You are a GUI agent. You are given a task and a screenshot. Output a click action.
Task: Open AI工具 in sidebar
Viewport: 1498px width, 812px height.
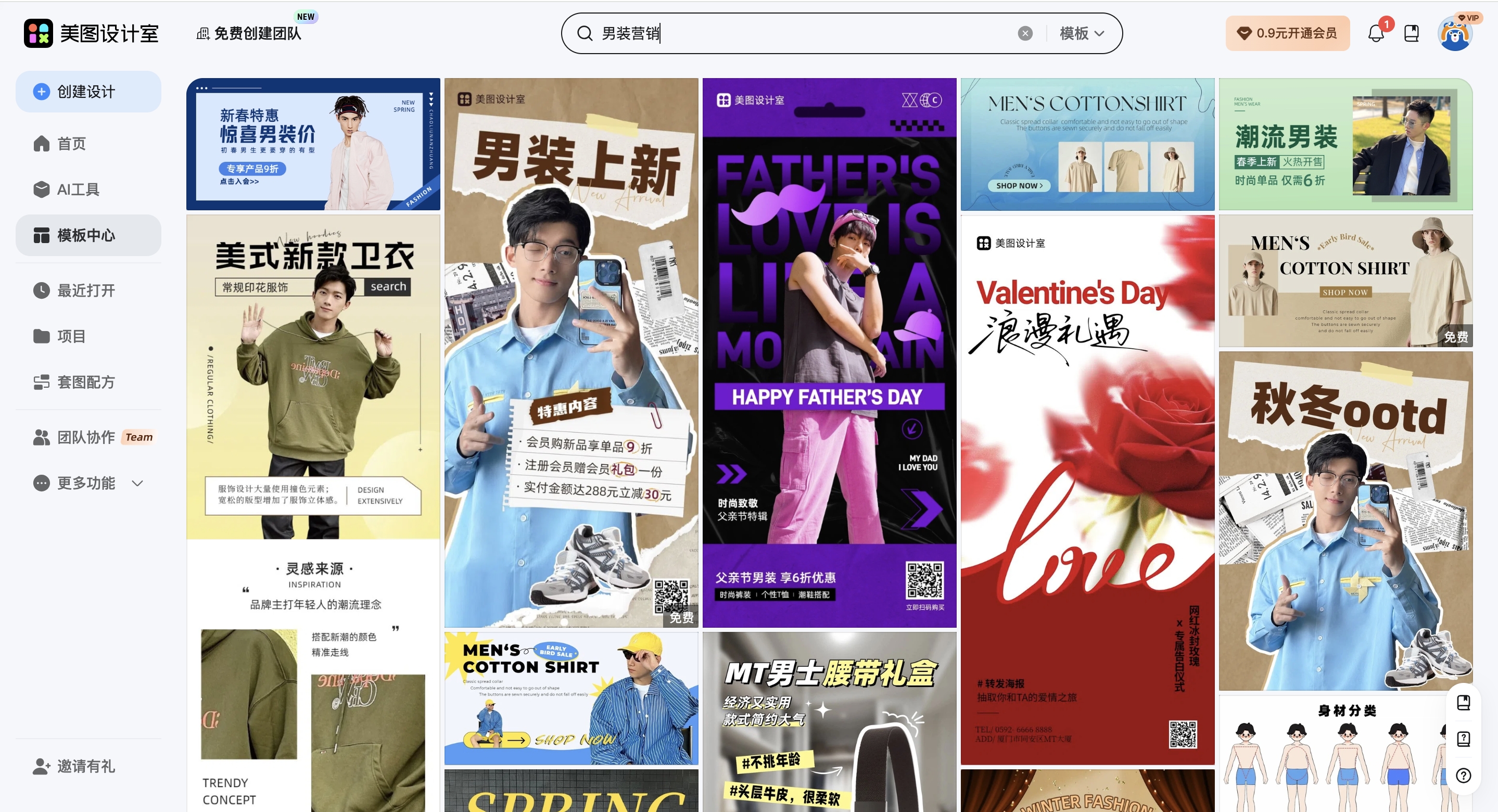(x=78, y=189)
